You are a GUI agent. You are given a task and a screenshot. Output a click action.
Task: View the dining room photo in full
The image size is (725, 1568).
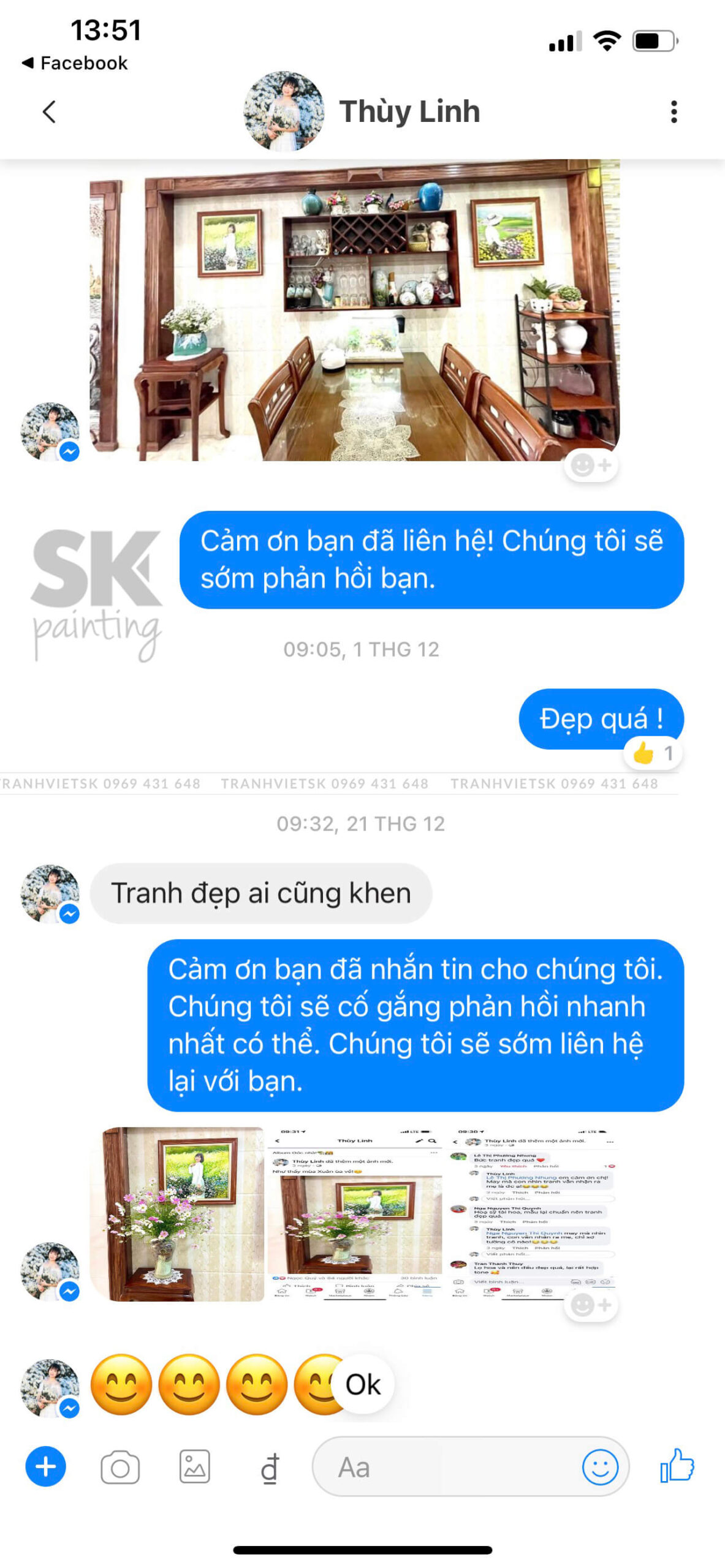coord(354,311)
